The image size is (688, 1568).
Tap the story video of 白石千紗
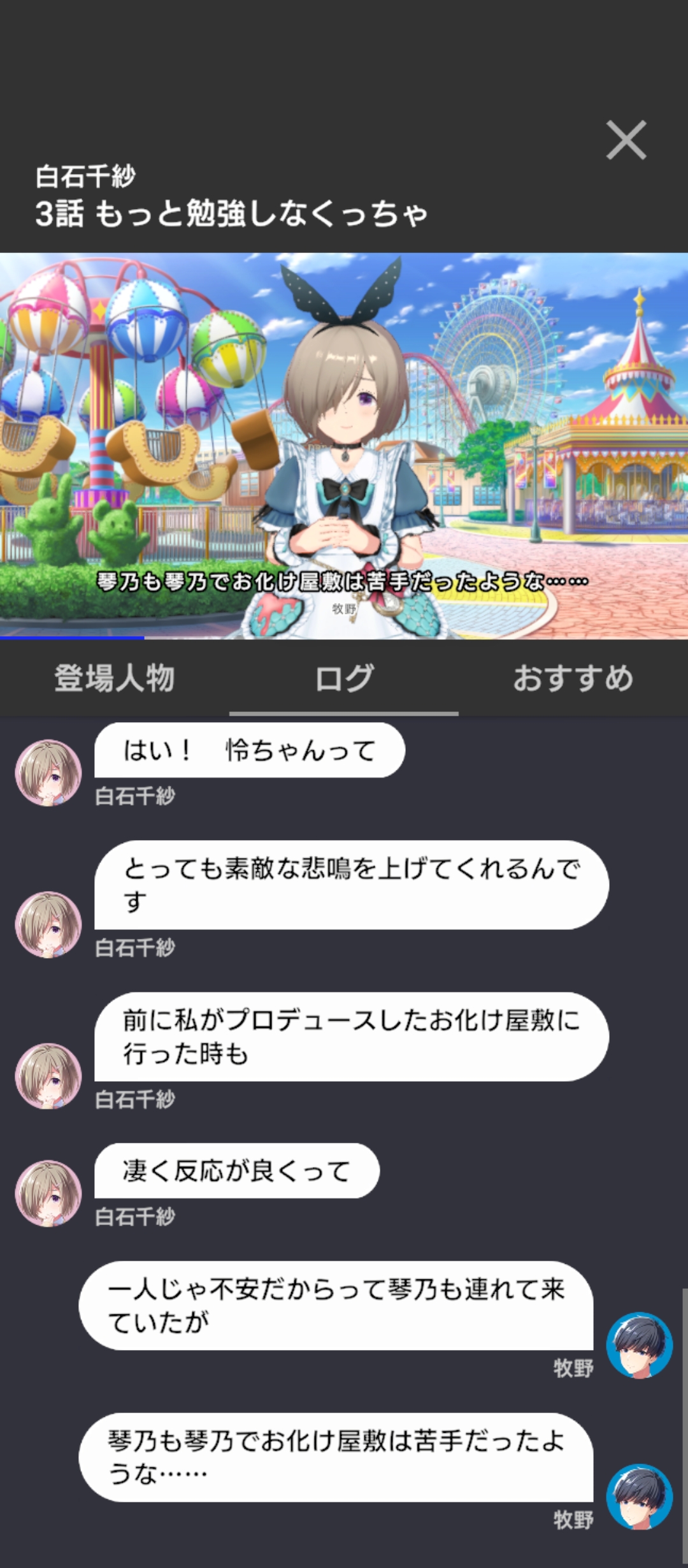point(344,446)
